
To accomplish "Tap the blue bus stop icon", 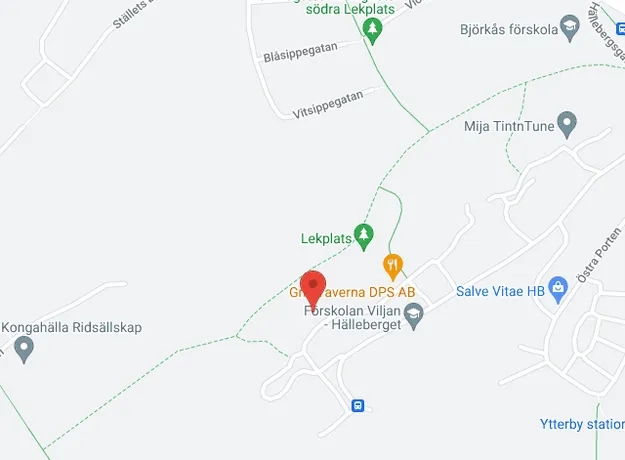I will (357, 406).
